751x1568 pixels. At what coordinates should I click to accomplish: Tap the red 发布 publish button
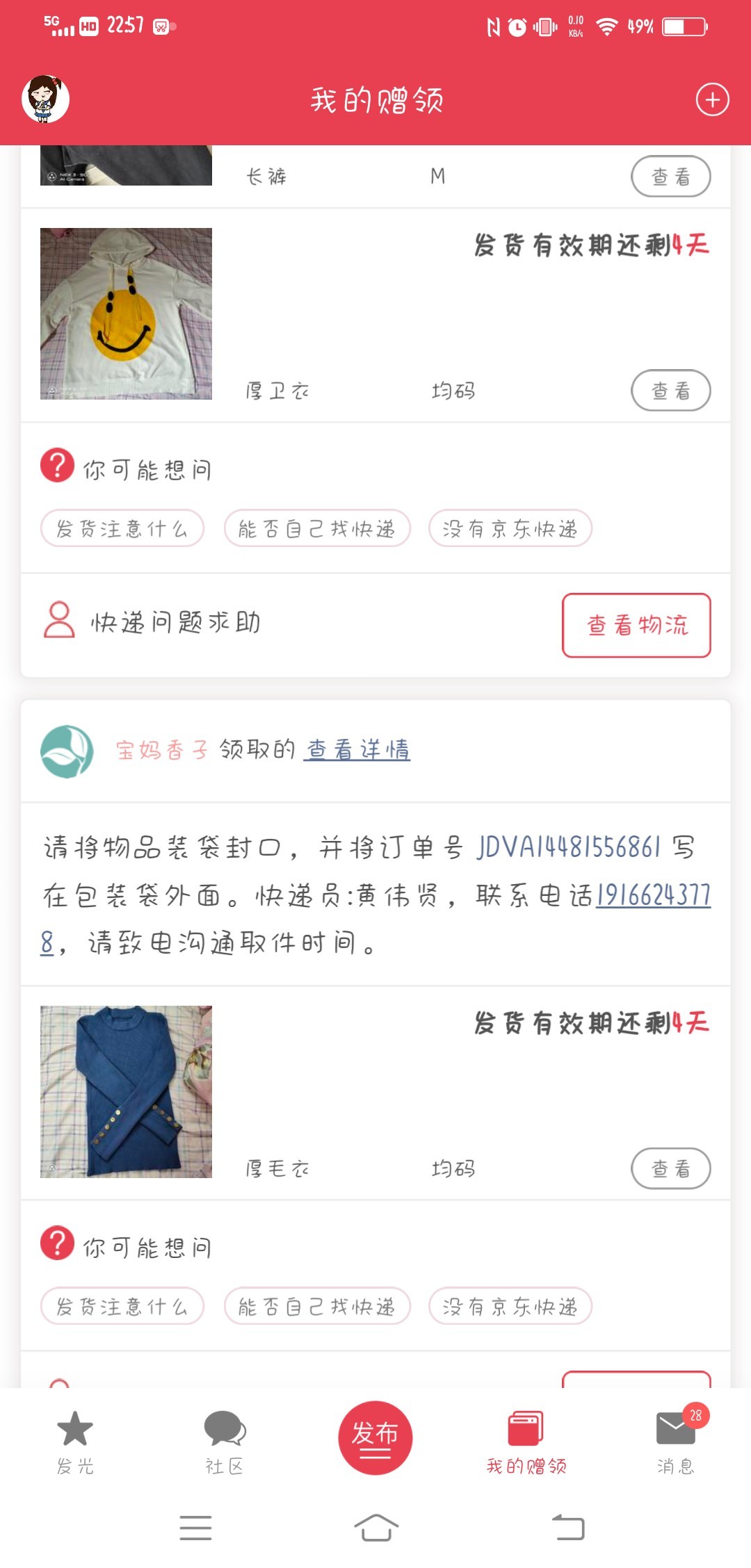[375, 1437]
